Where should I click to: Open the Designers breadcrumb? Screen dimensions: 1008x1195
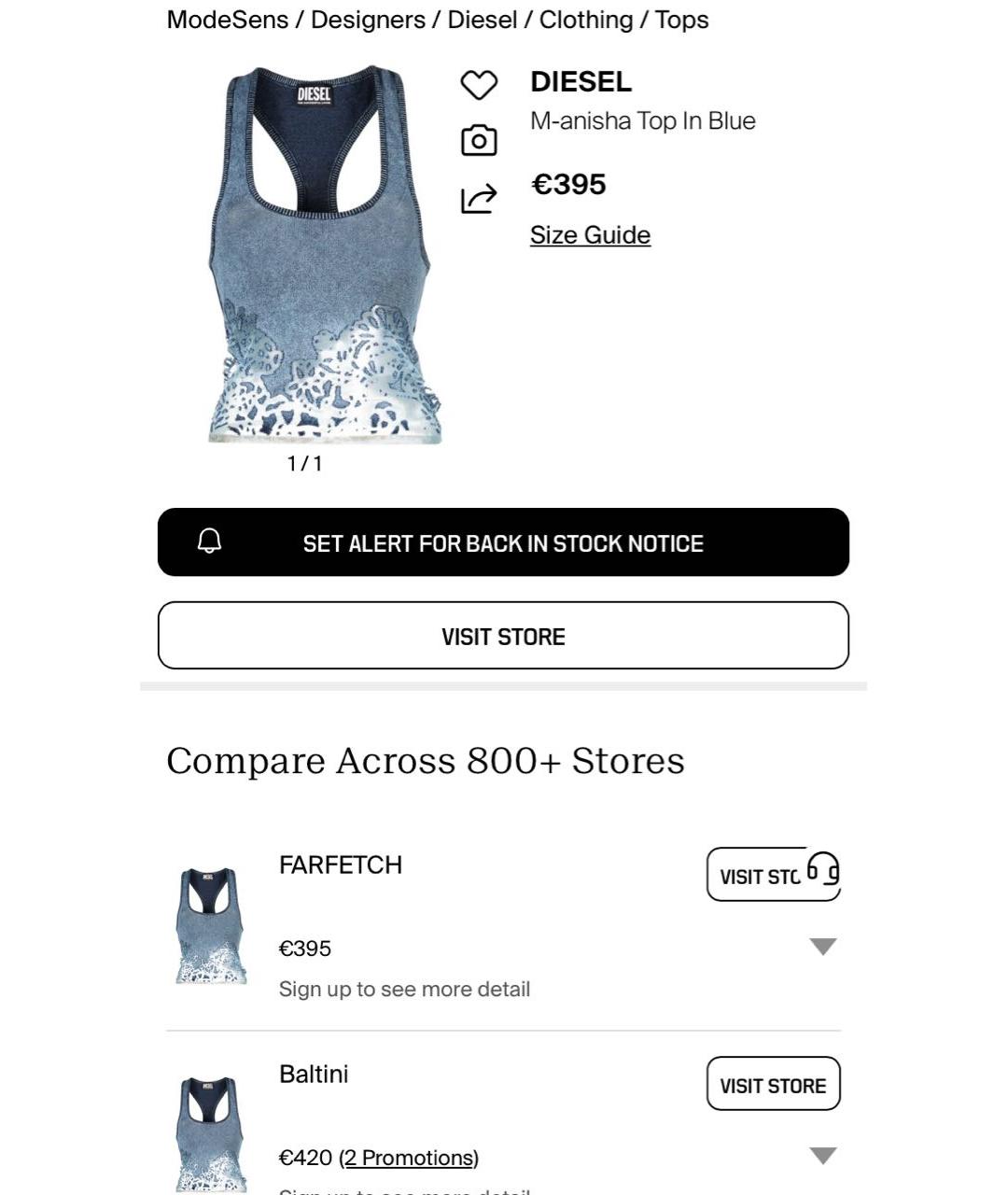(368, 20)
